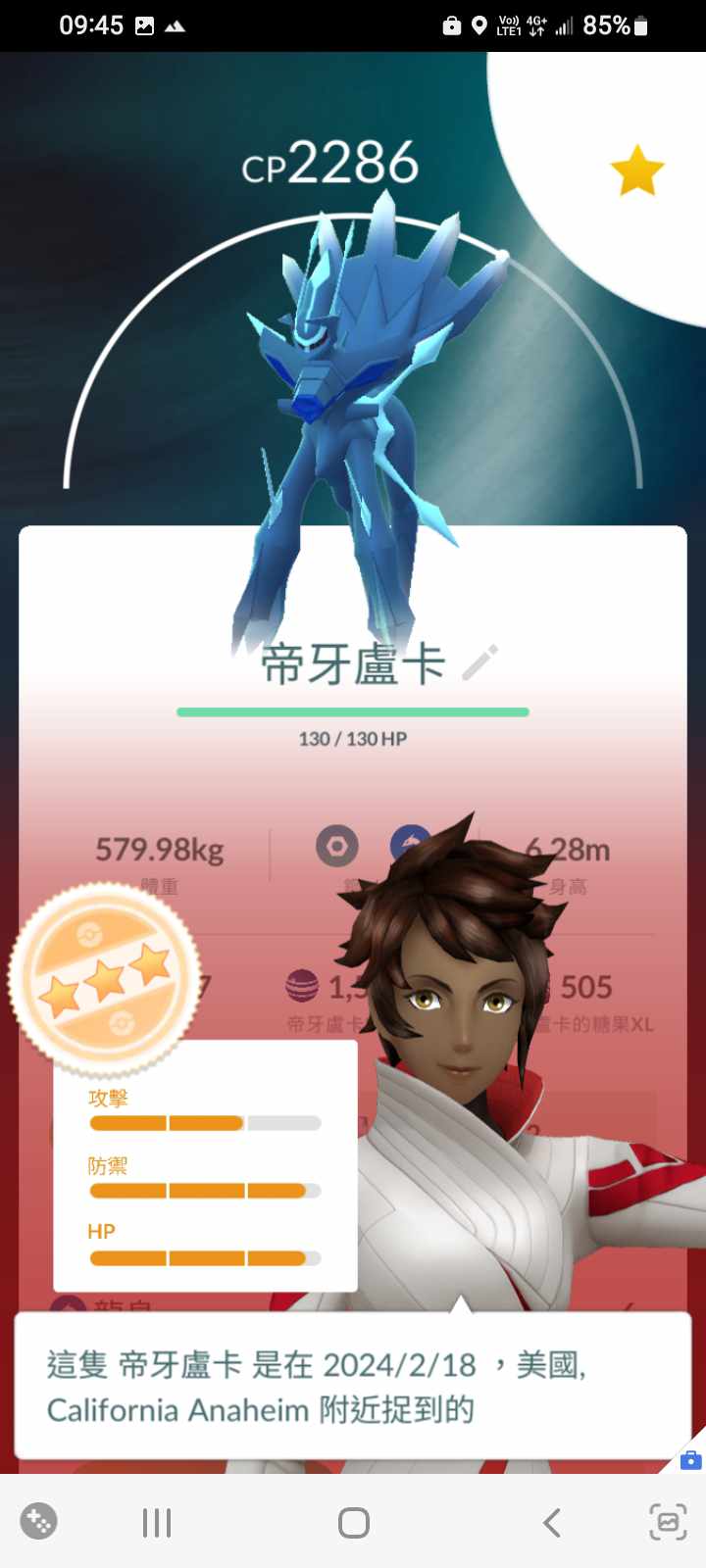Tap the appraisal speech bubble to dismiss
The height and width of the screenshot is (1568, 706).
352,1386
